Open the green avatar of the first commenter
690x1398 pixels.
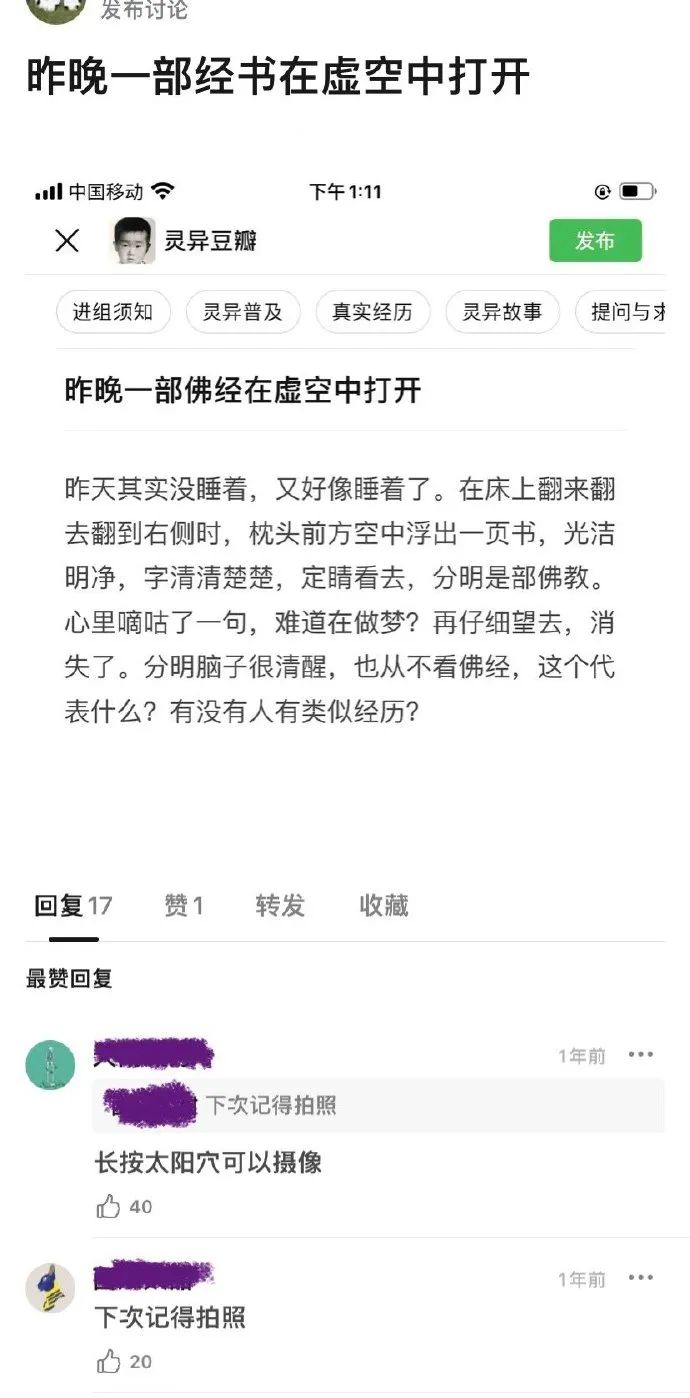(x=50, y=1065)
